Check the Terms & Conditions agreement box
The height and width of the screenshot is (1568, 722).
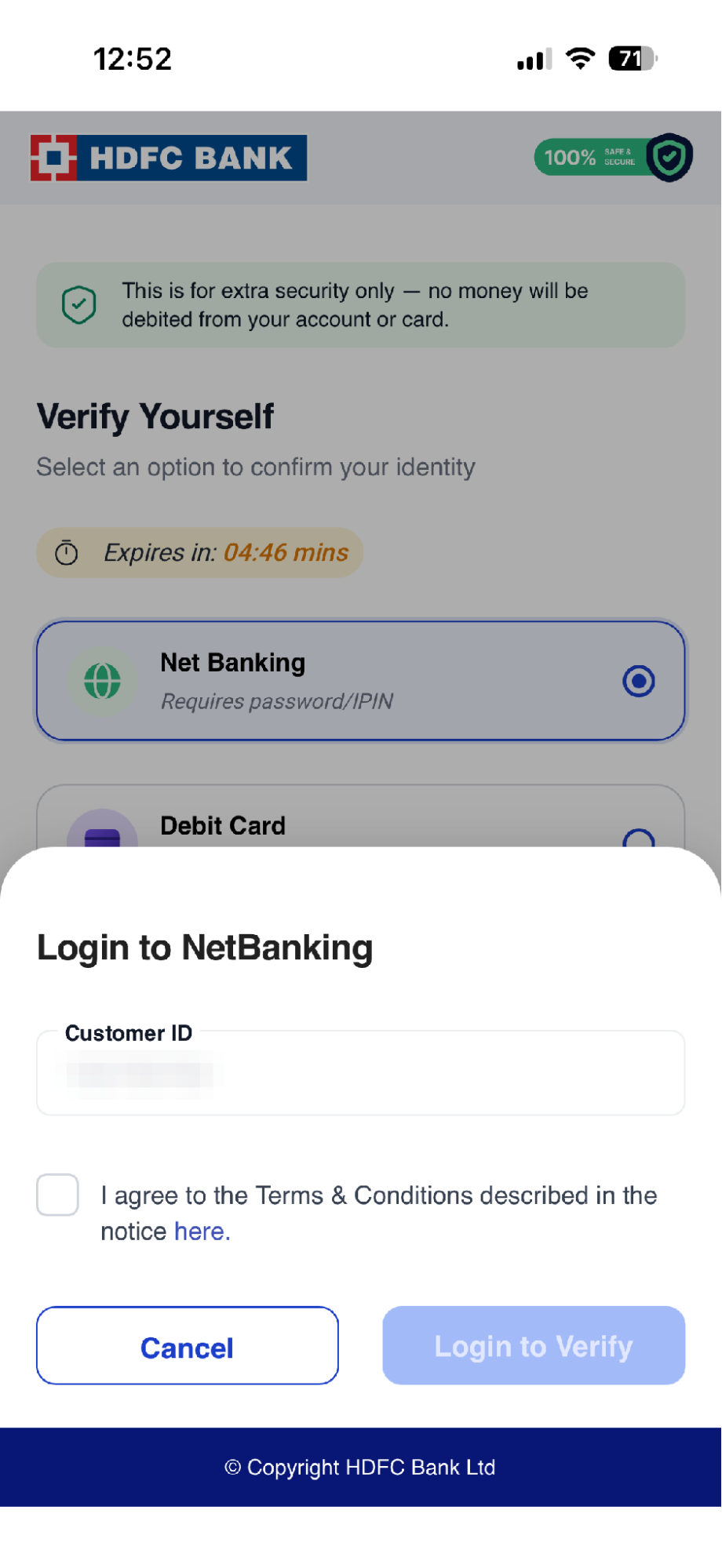[x=57, y=1195]
